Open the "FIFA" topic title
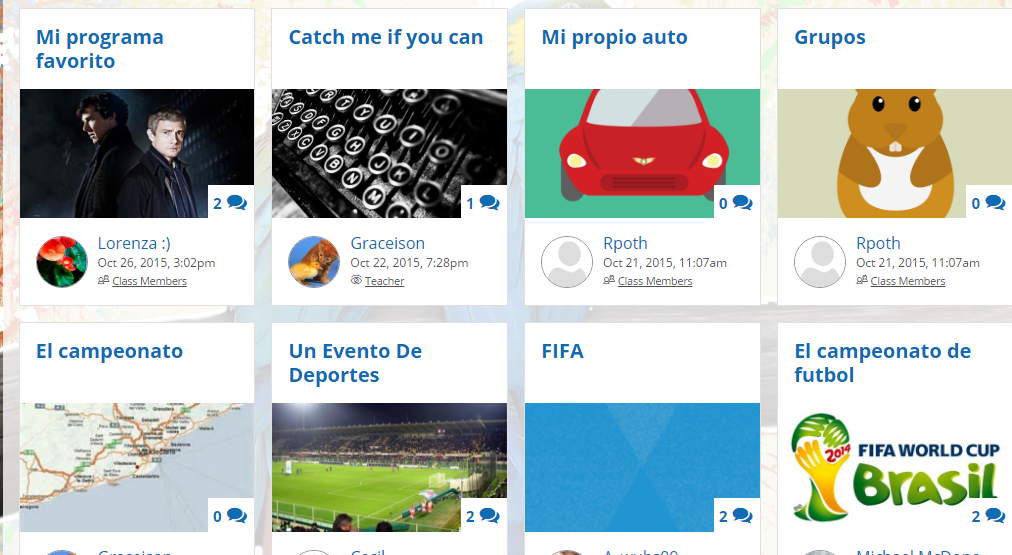This screenshot has width=1012, height=555. coord(562,352)
